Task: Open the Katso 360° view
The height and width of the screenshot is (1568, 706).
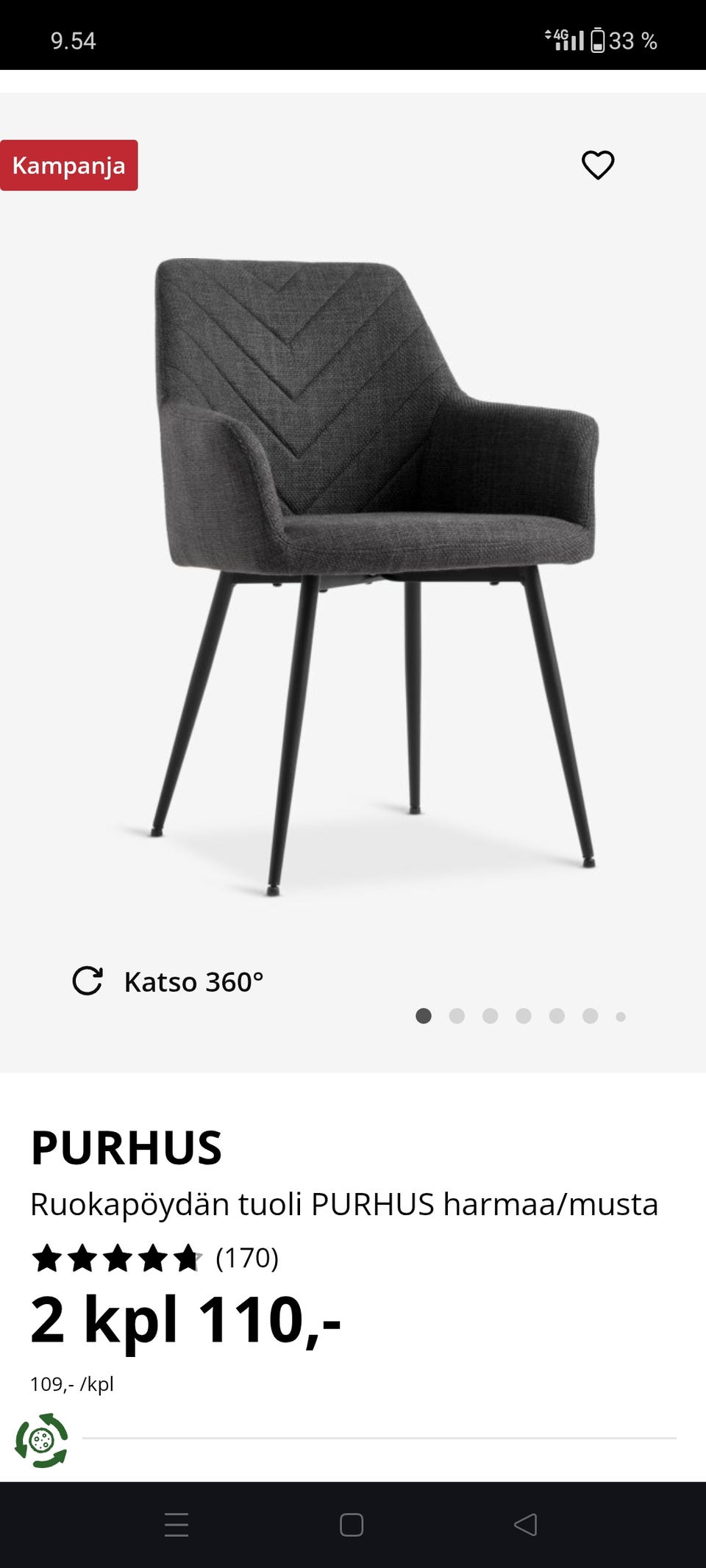Action: [169, 981]
